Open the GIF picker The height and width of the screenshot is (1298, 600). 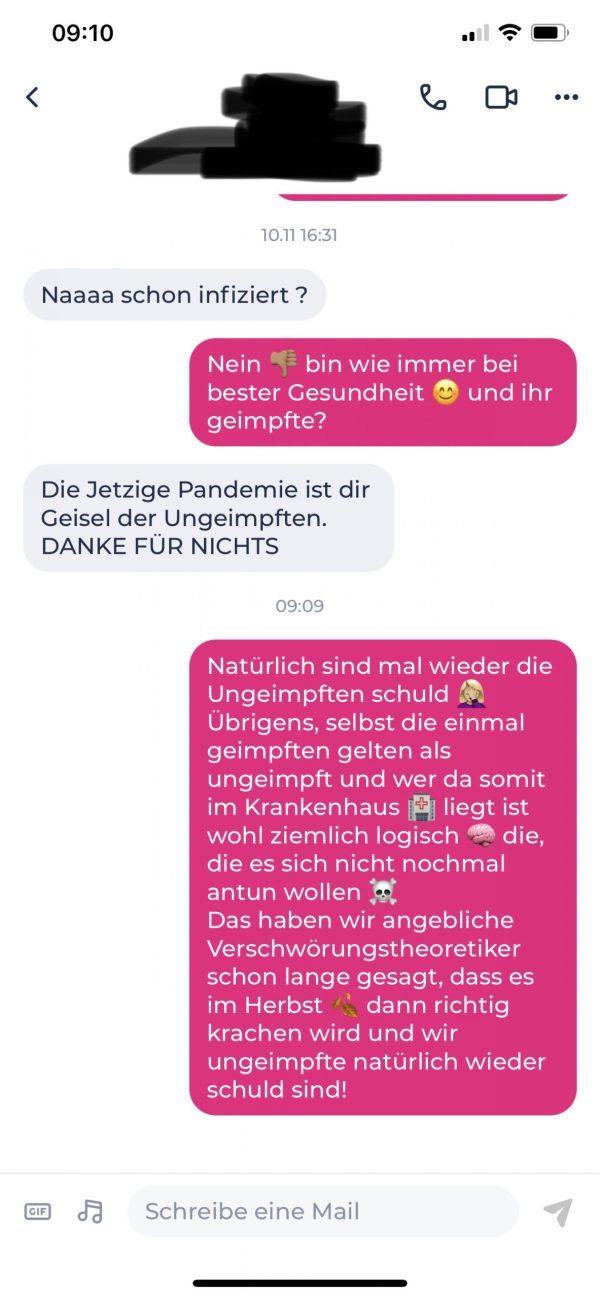tap(38, 1212)
